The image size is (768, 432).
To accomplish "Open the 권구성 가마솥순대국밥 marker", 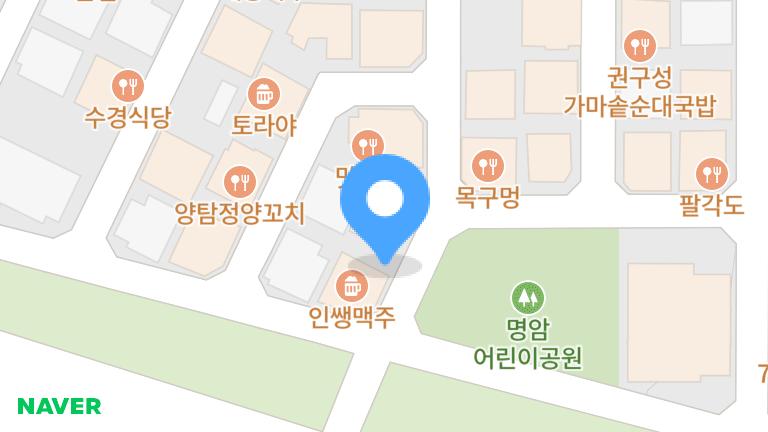I will [x=638, y=45].
